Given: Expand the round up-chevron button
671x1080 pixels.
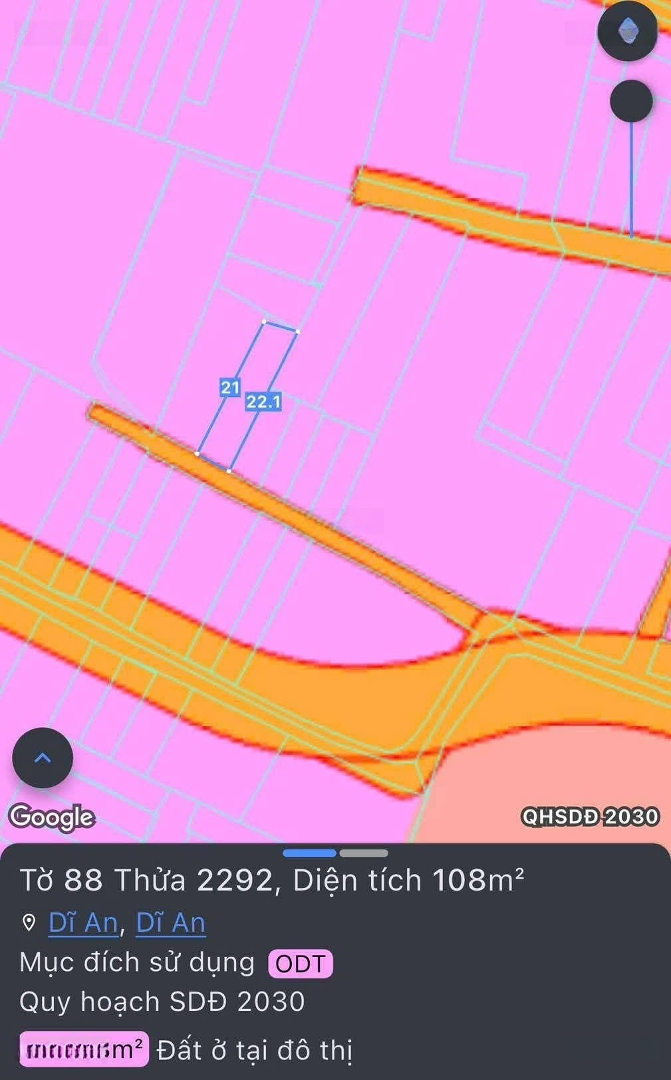Looking at the screenshot, I should click(x=43, y=758).
